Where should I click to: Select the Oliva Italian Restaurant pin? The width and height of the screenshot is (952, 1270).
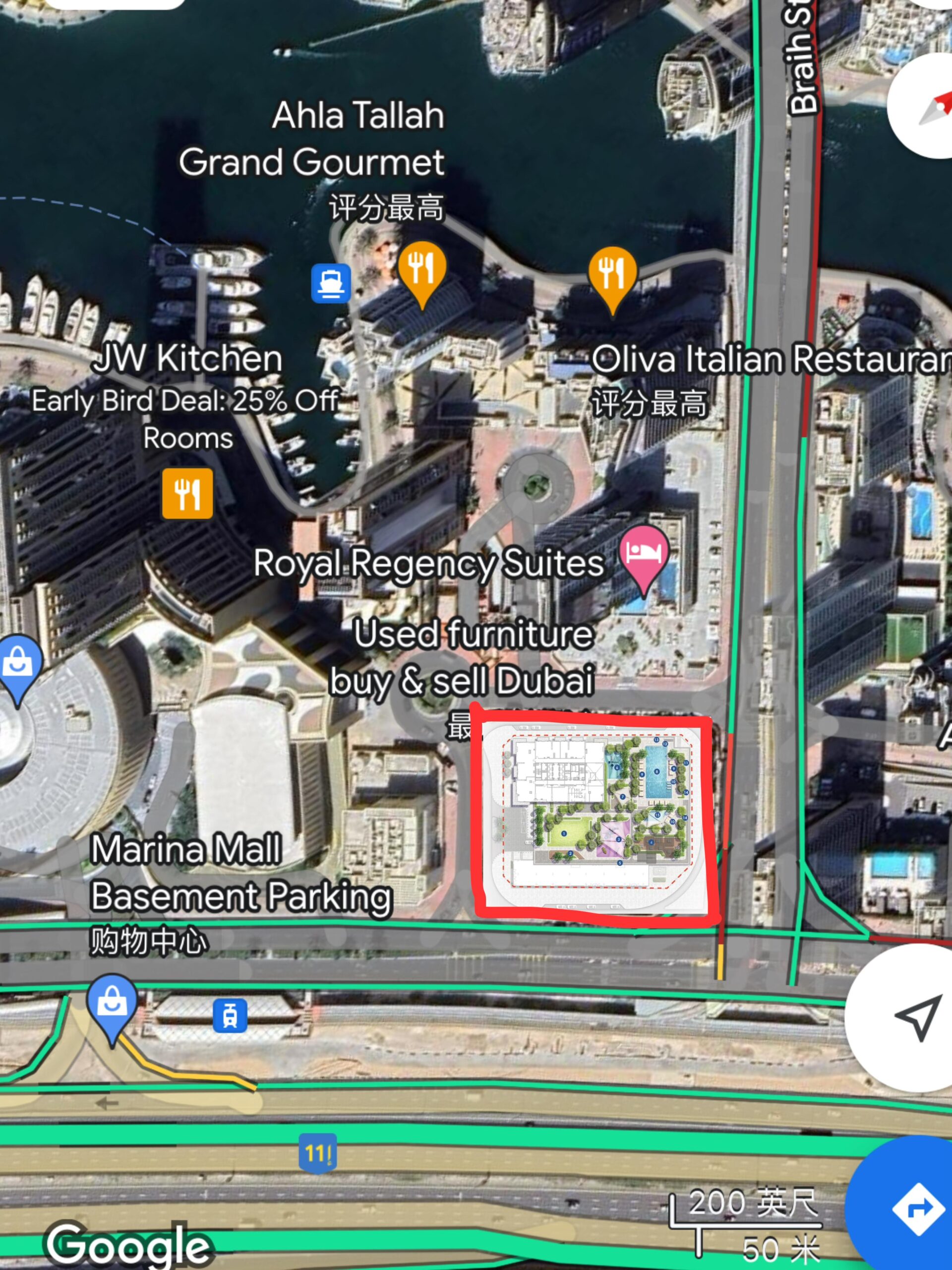pos(612,274)
